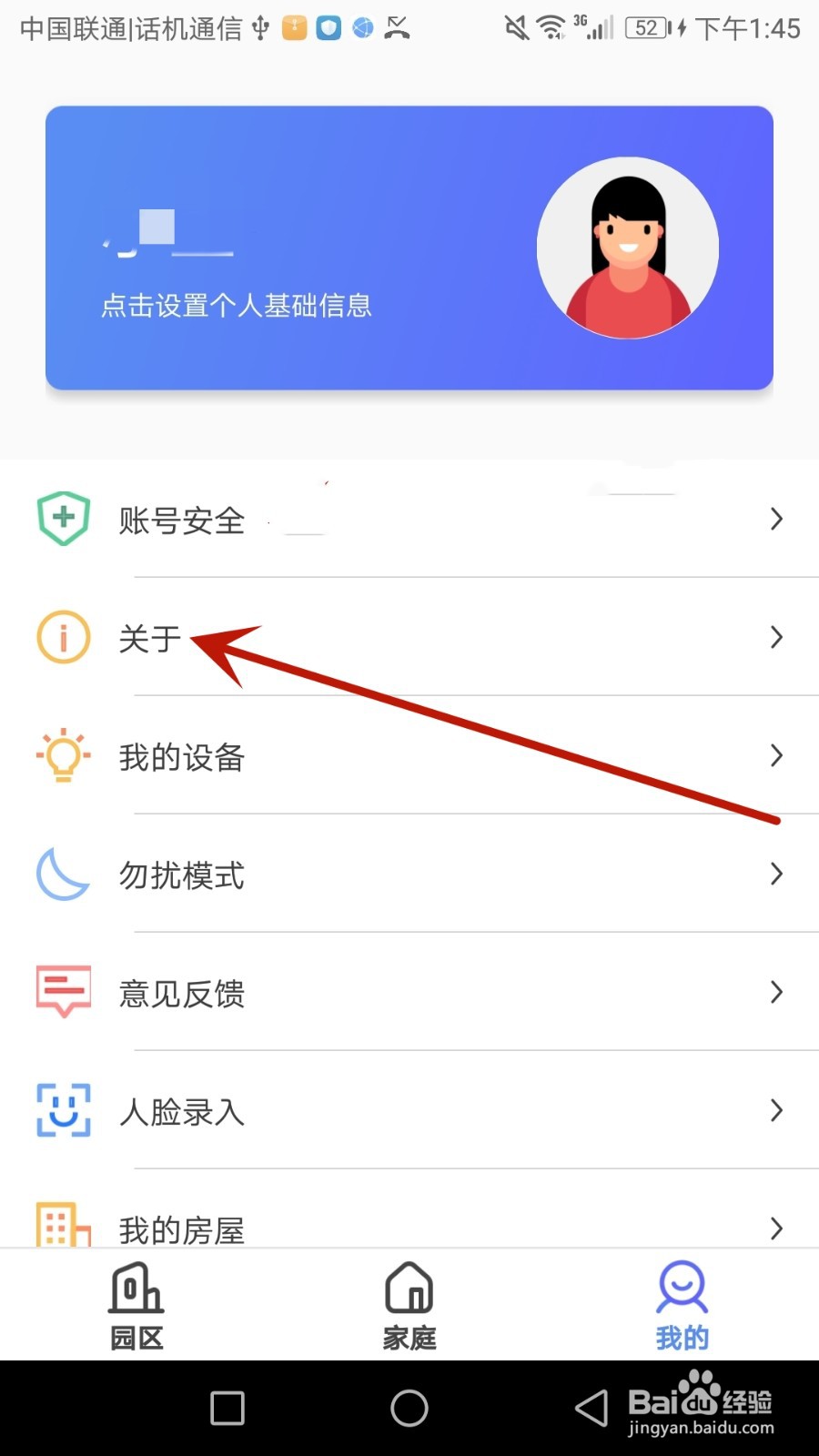The height and width of the screenshot is (1456, 819).
Task: Click the orange 关于 info icon
Action: [62, 638]
